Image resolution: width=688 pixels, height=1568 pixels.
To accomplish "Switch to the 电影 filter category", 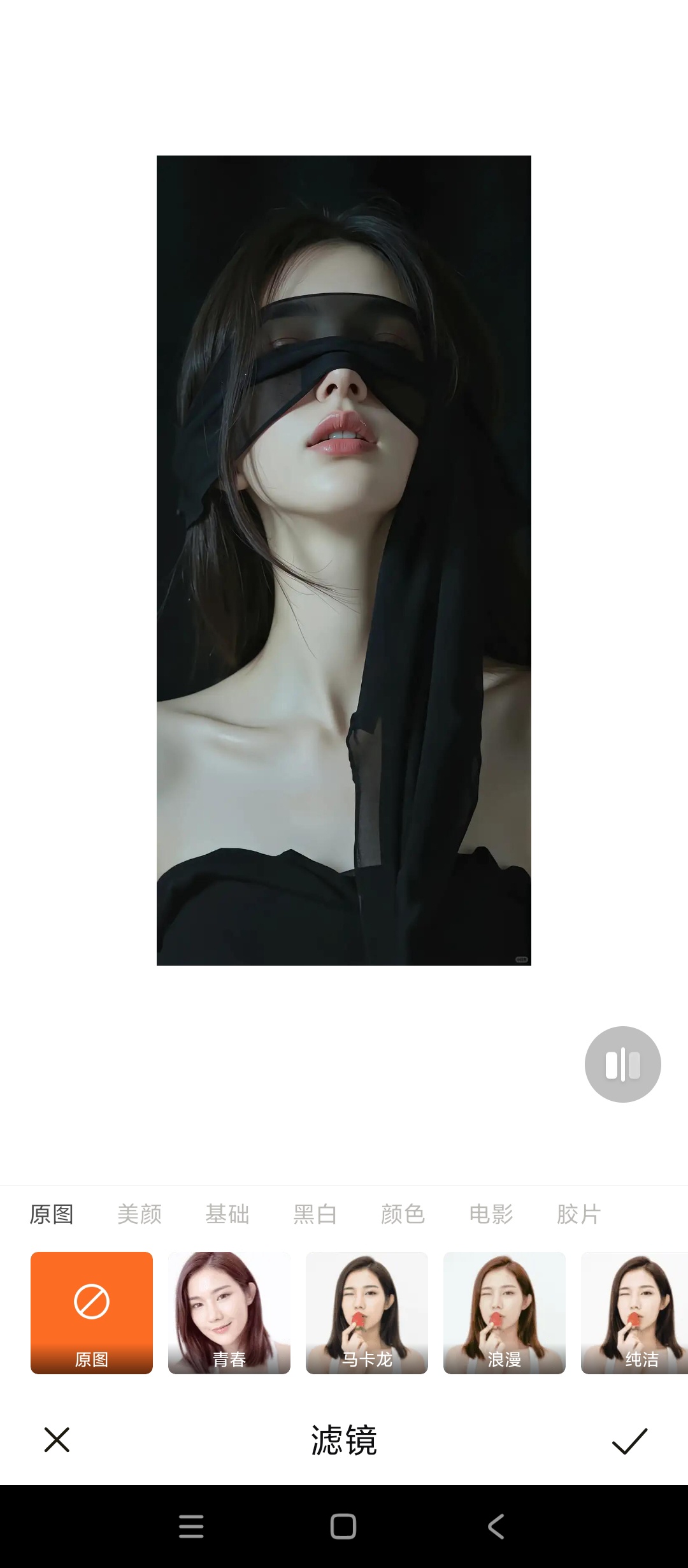I will [x=491, y=1214].
